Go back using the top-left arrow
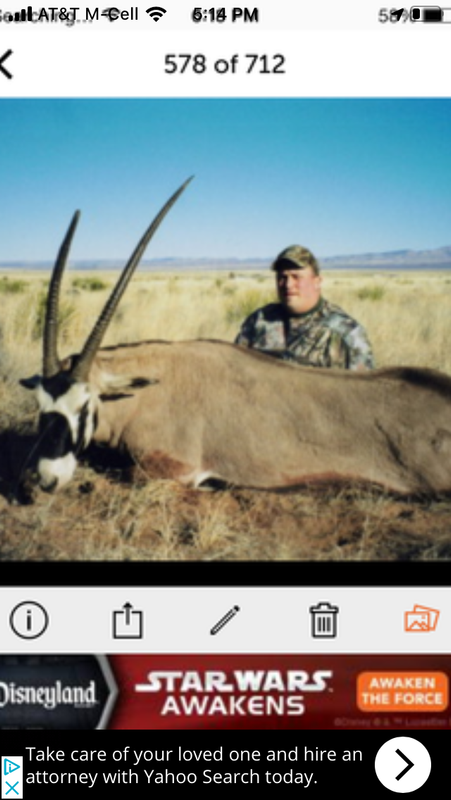This screenshot has width=451, height=800. (6, 65)
